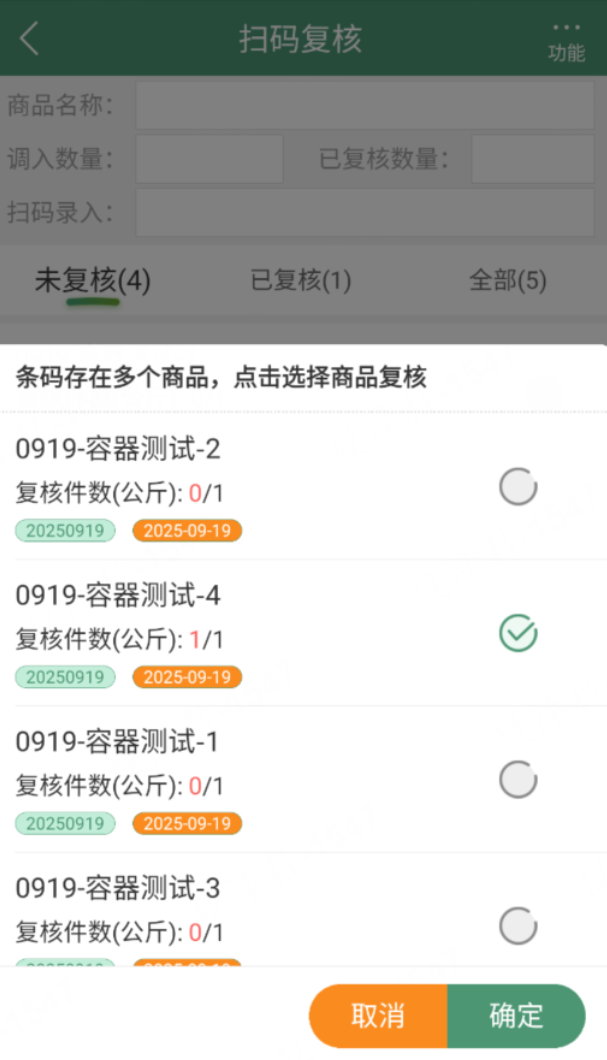Select the radio button for 0919-容器测试-2
Viewport: 607px width, 1060px height.
pyautogui.click(x=518, y=487)
